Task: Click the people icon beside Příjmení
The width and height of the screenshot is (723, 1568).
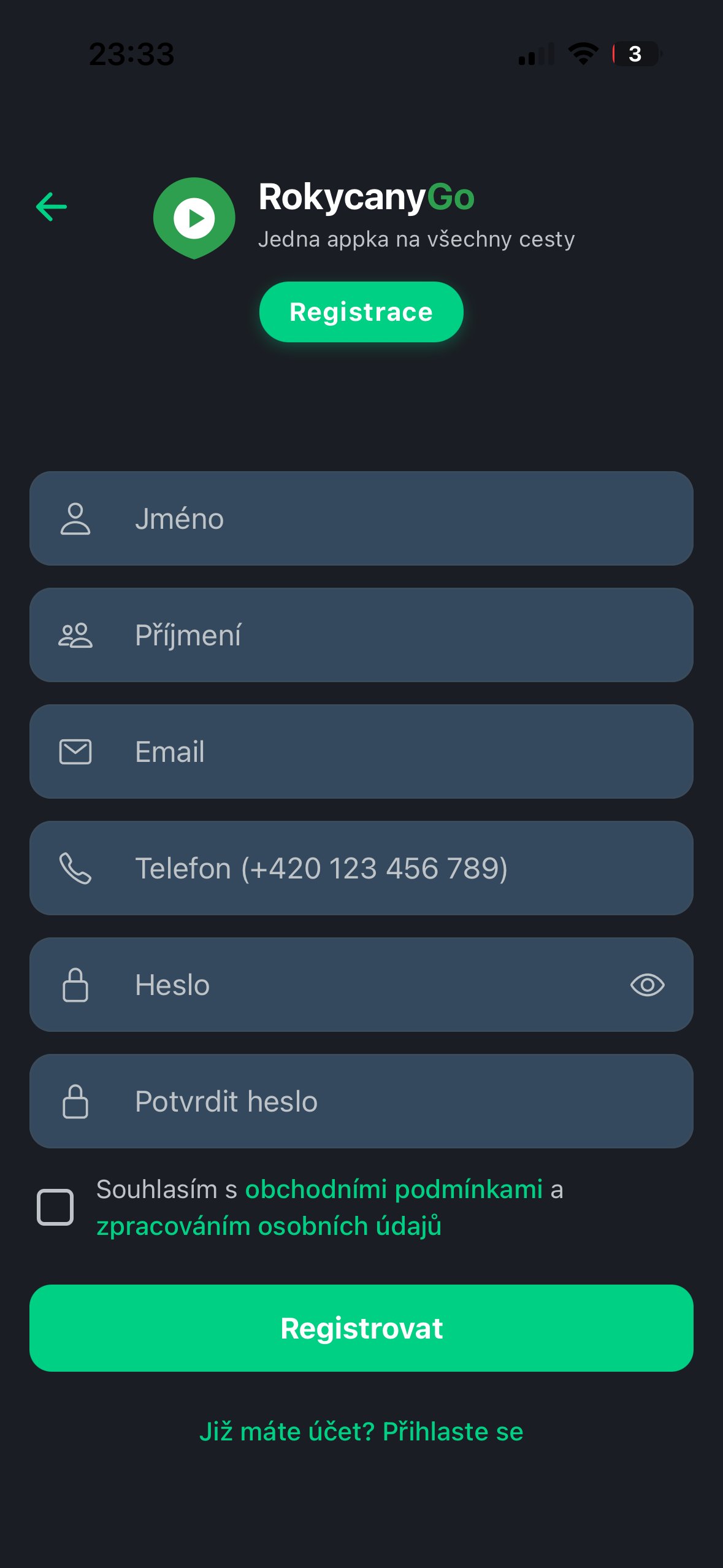Action: pyautogui.click(x=76, y=635)
